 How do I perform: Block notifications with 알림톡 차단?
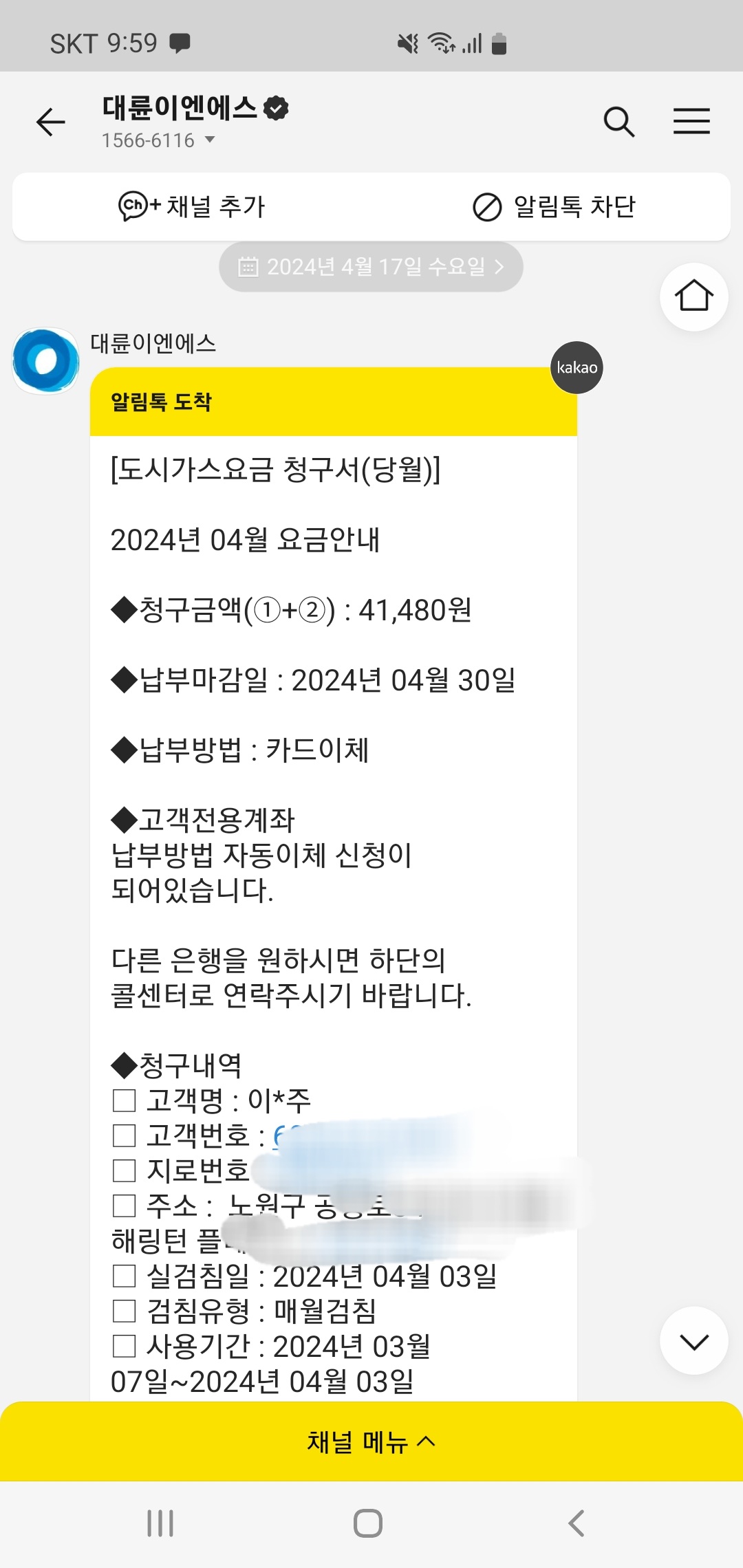coord(554,206)
